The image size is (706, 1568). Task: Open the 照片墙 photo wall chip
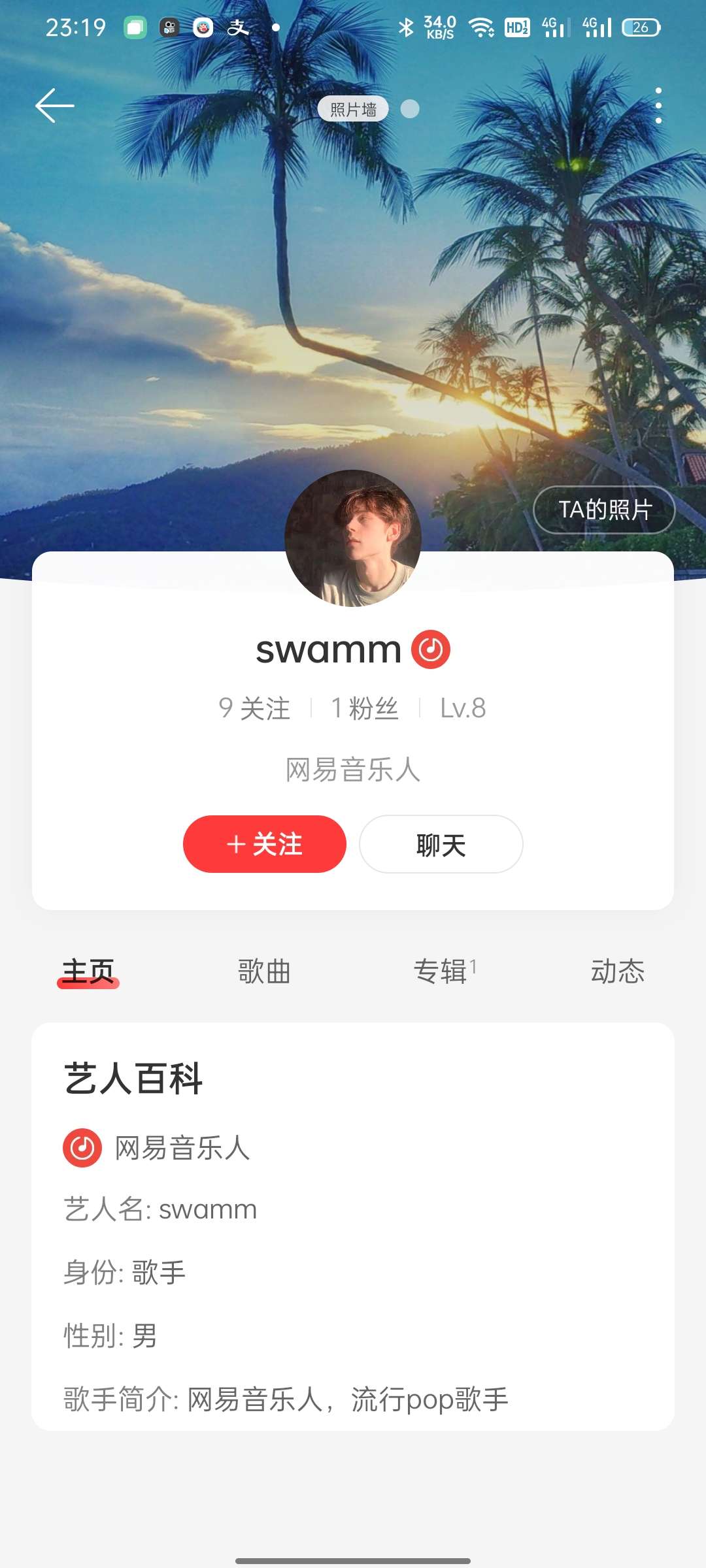pos(353,109)
